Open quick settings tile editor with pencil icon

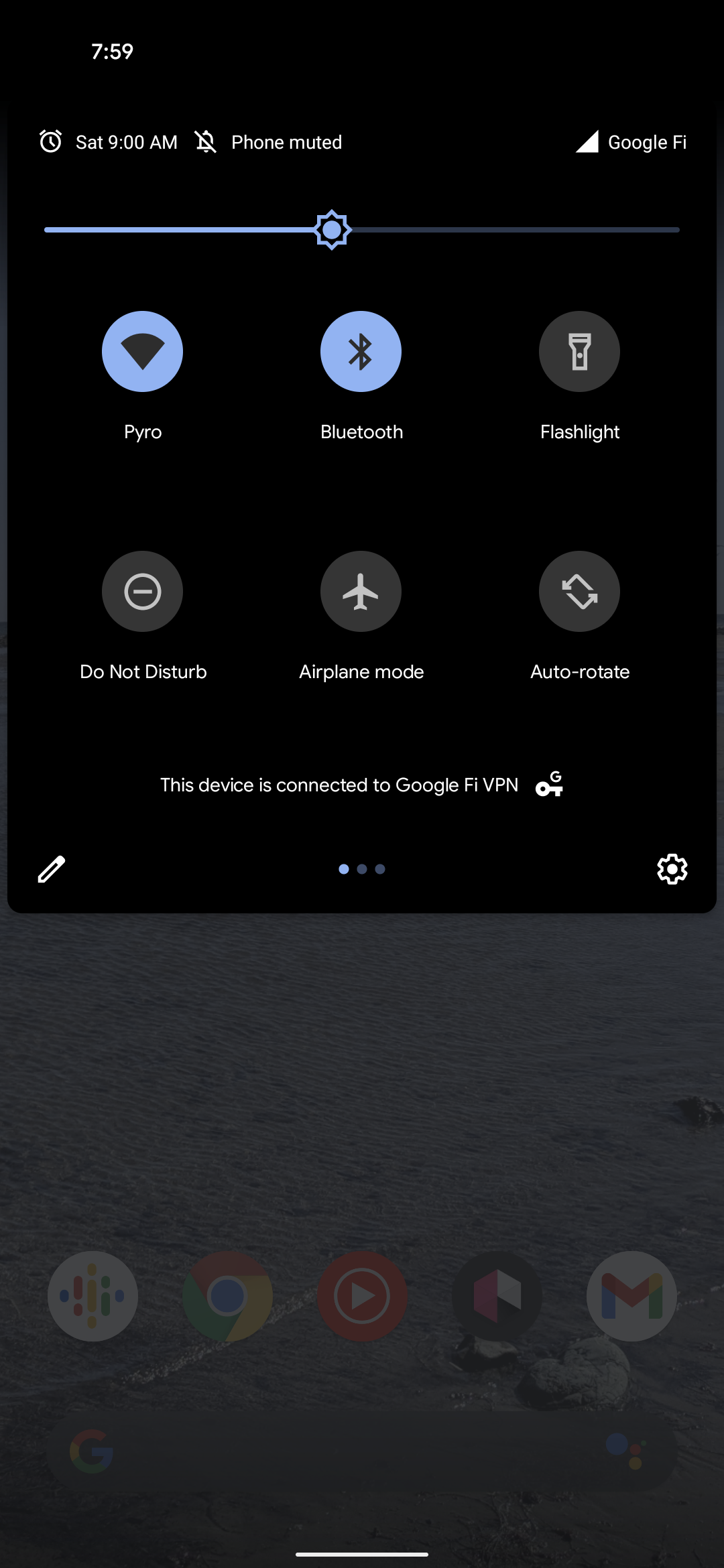tap(51, 869)
